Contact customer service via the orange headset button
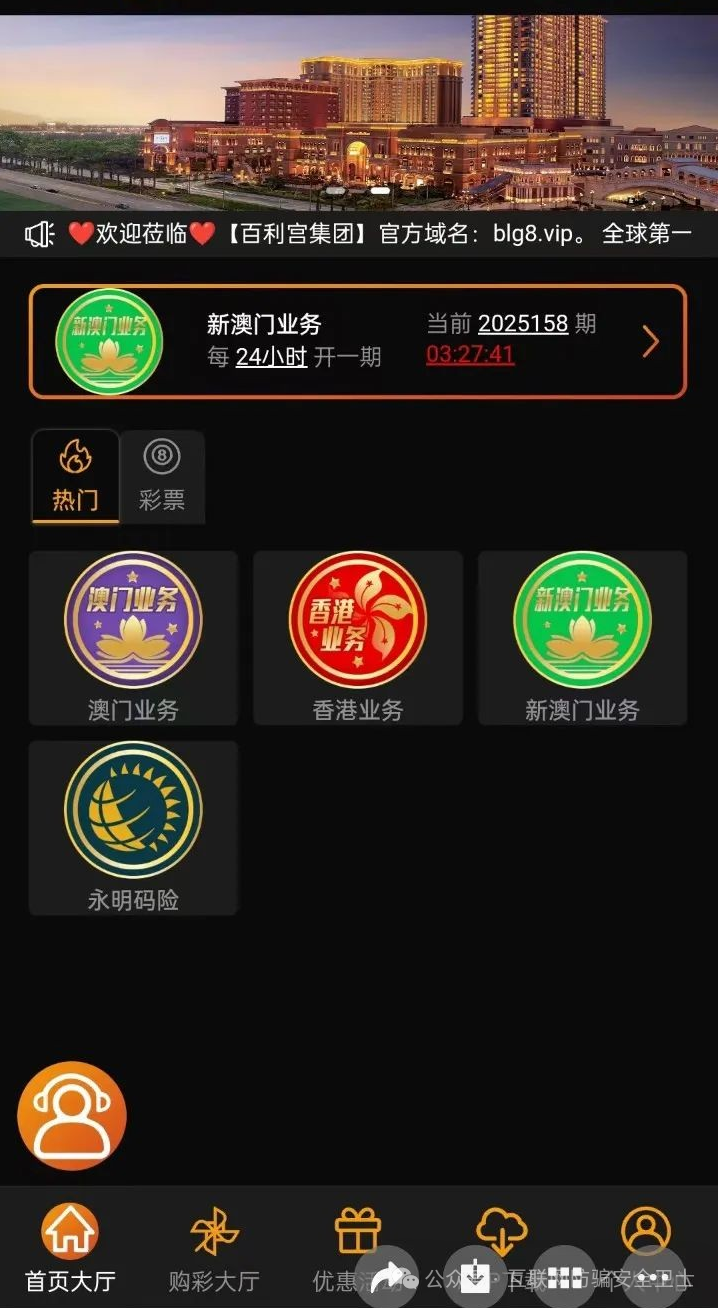Viewport: 718px width, 1308px height. coord(72,1116)
